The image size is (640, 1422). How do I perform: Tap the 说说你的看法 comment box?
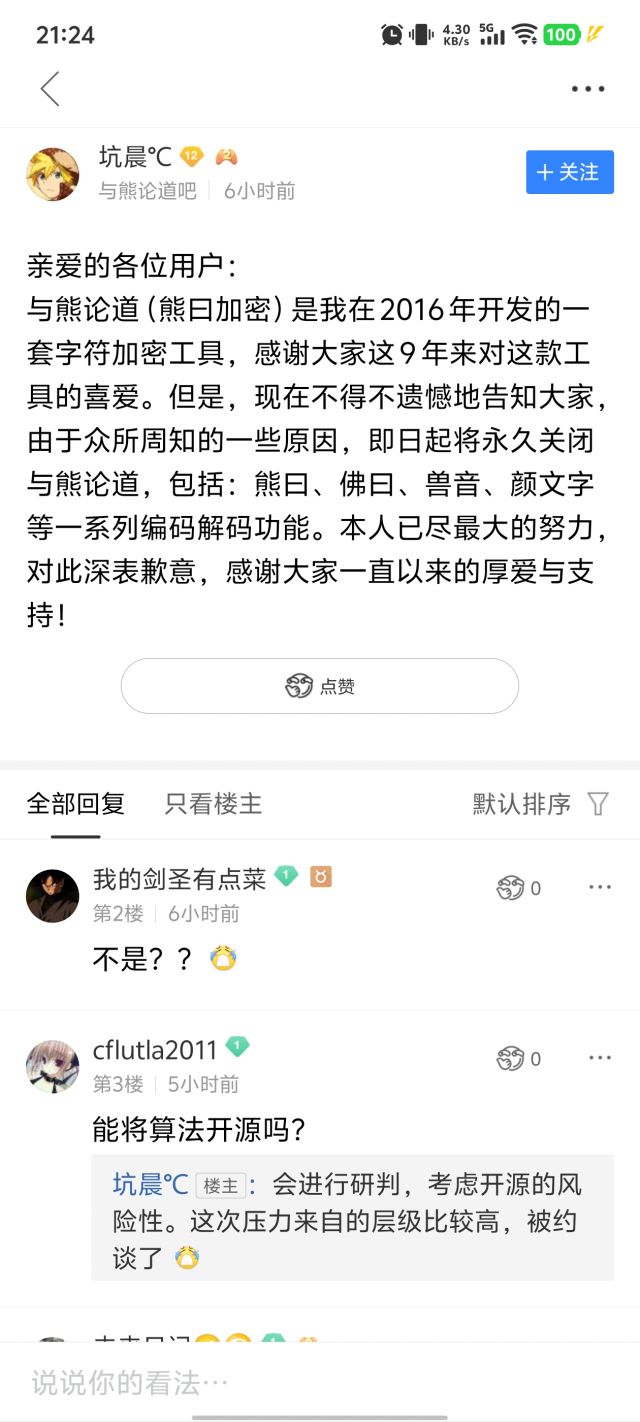tap(300, 1383)
